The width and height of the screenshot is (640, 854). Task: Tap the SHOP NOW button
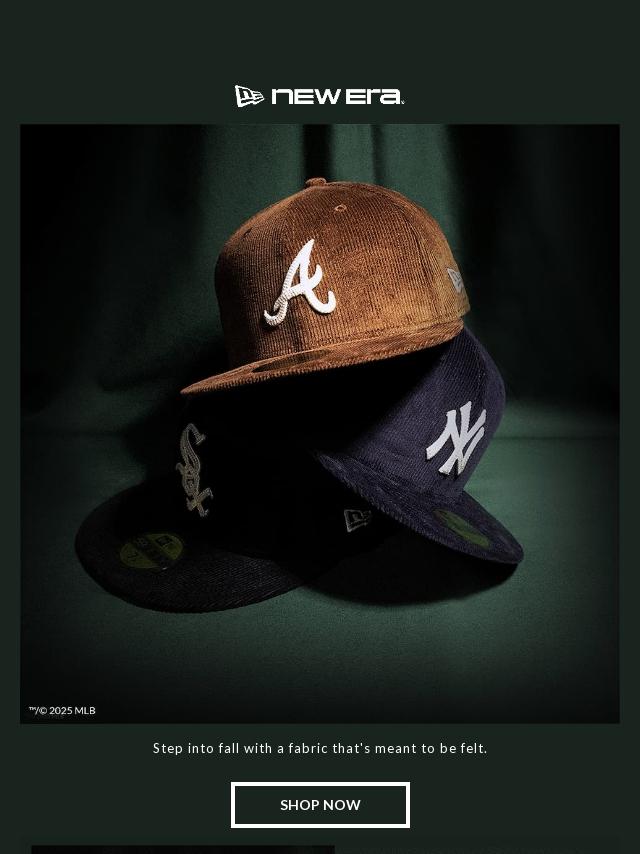[x=320, y=804]
